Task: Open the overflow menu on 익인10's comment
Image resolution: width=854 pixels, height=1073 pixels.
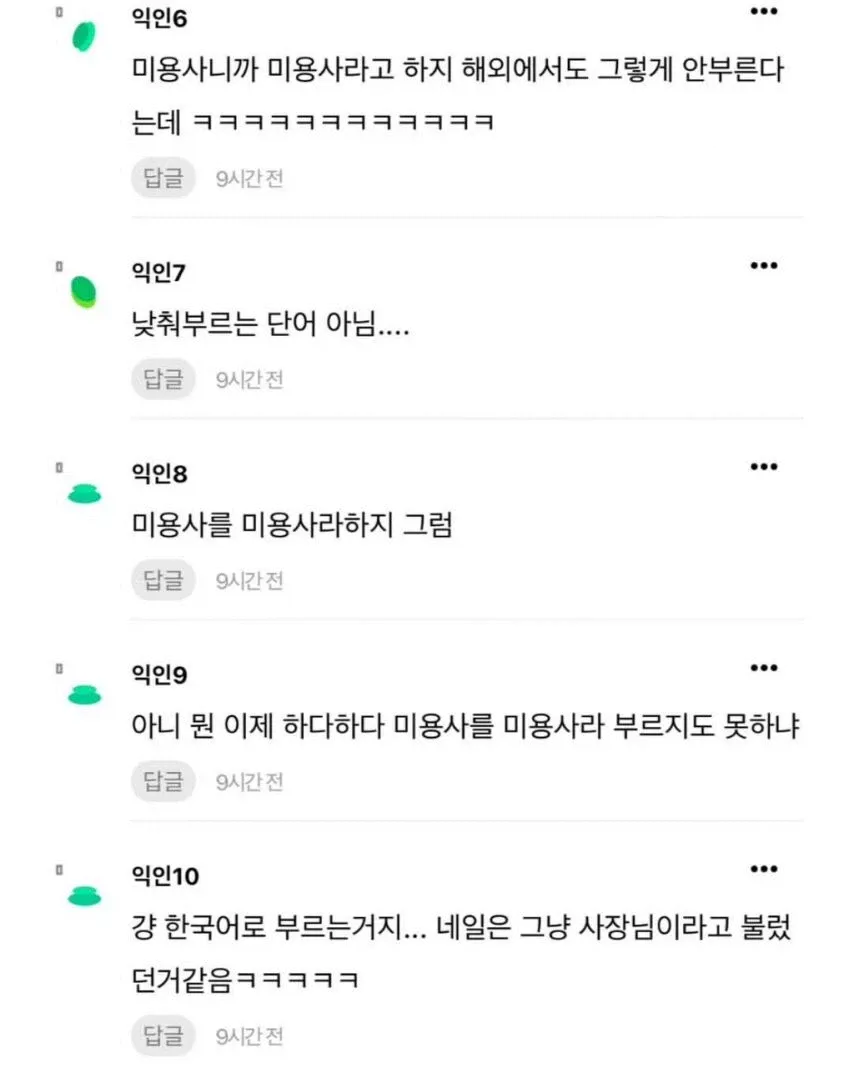Action: coord(764,869)
